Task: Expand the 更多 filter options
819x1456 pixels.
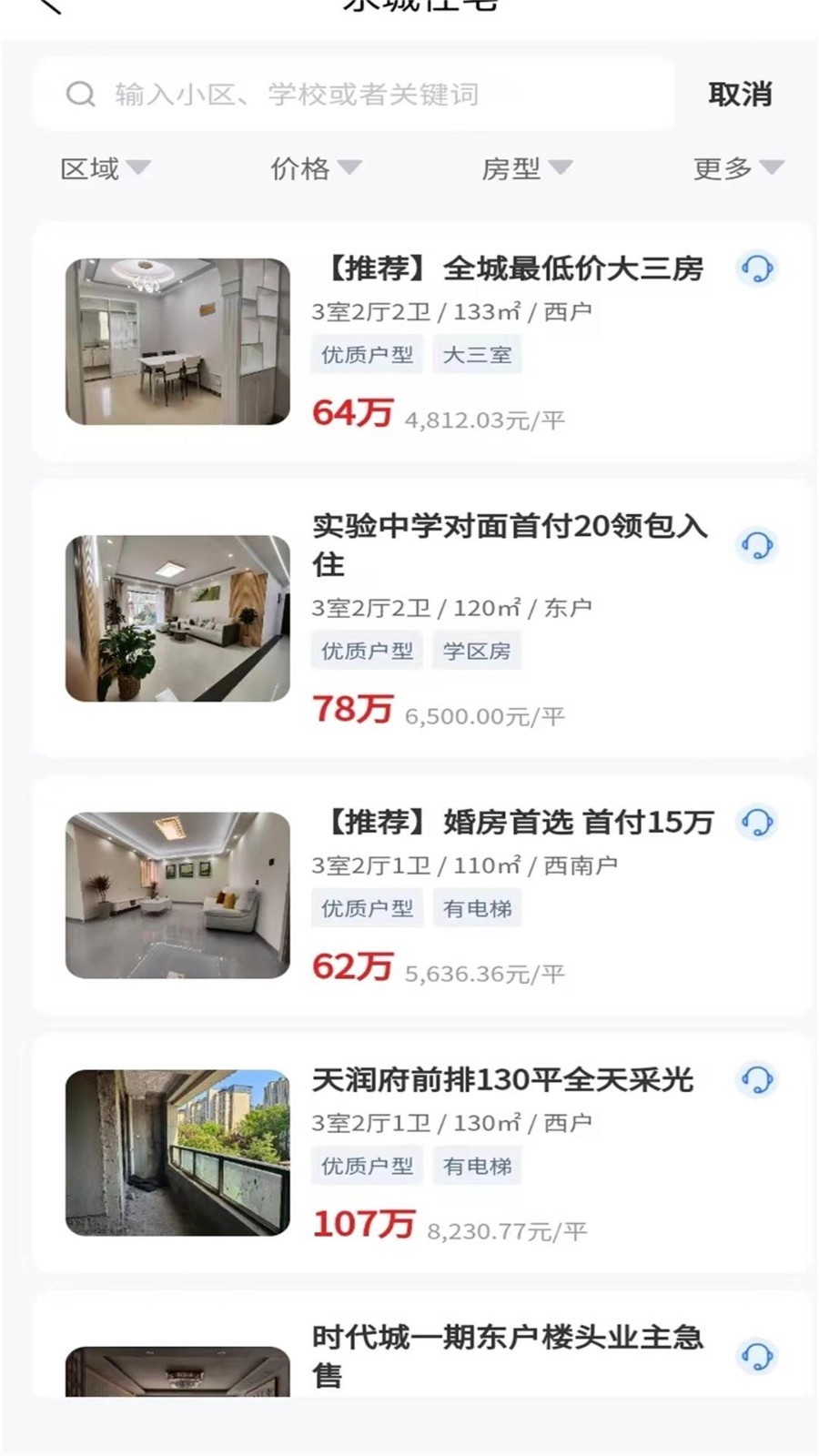Action: click(737, 168)
